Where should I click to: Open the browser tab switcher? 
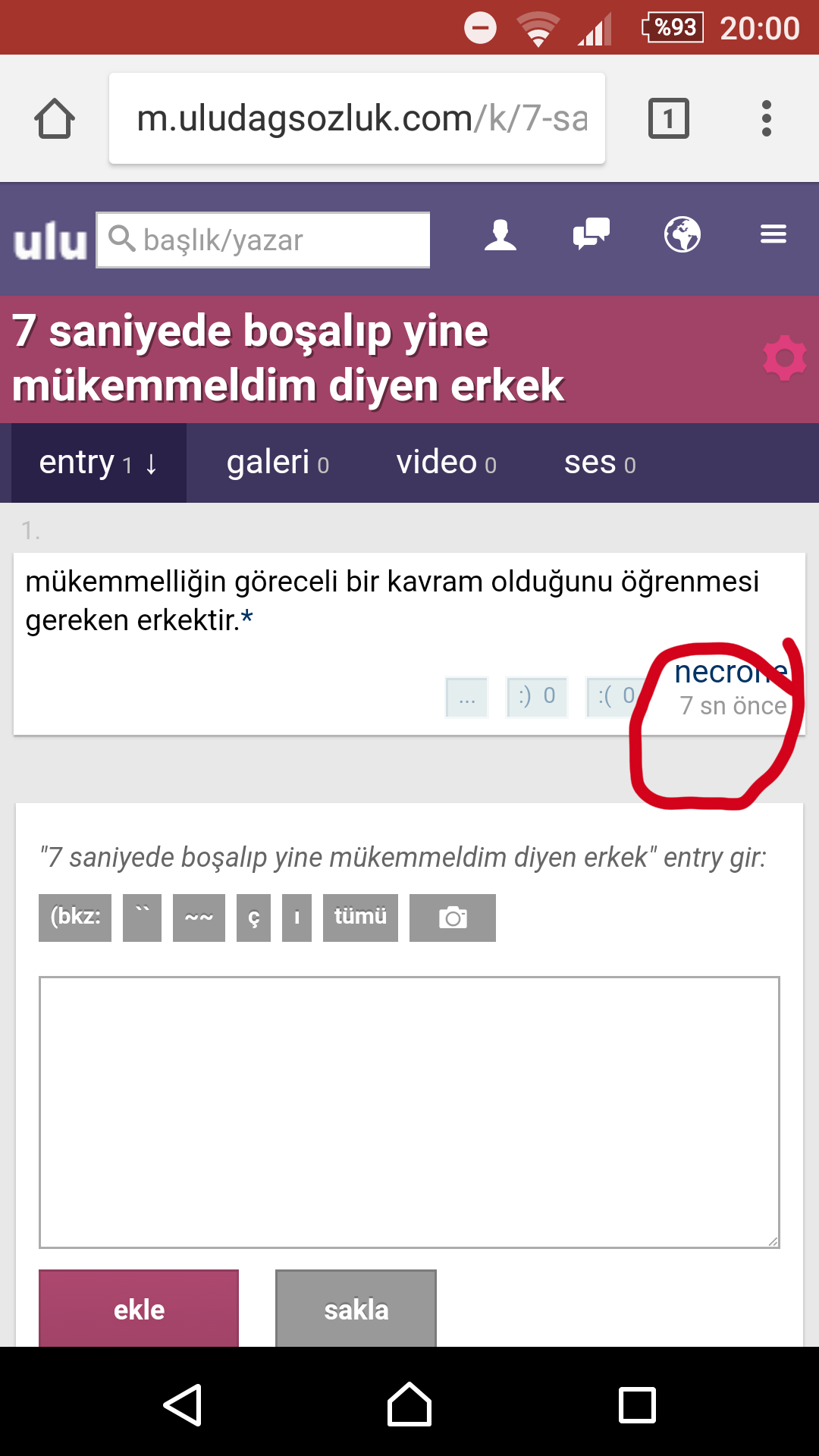tap(668, 119)
